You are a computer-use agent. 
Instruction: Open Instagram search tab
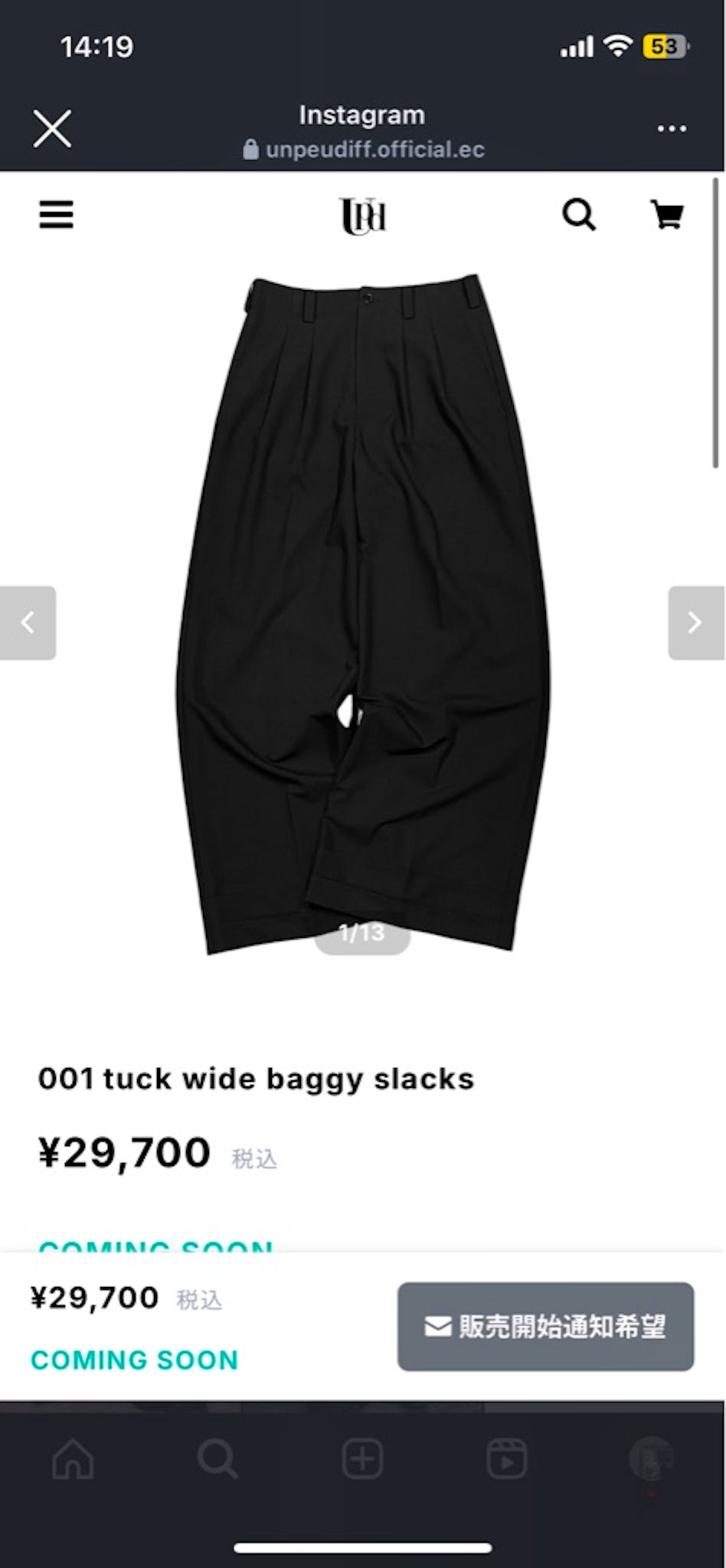point(217,1459)
